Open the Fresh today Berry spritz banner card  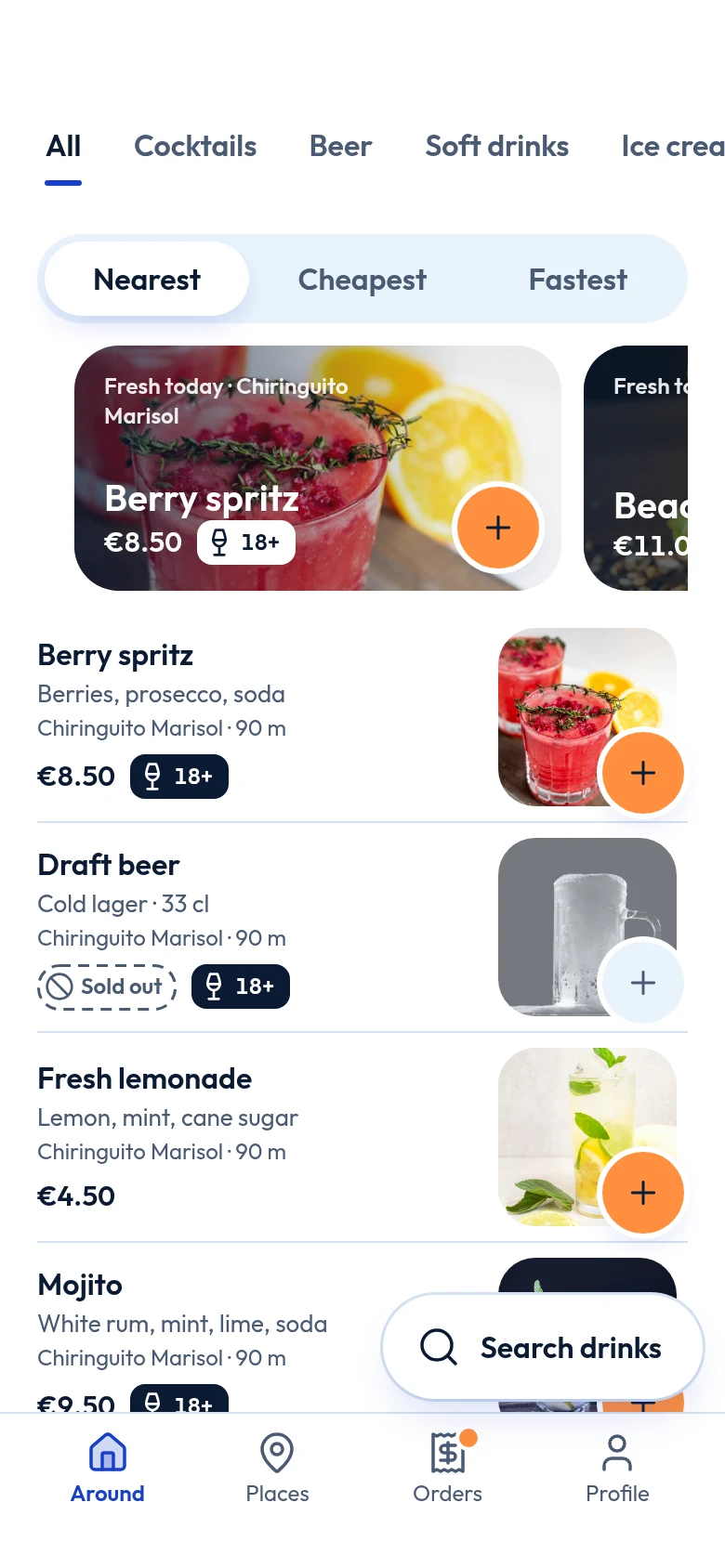click(x=318, y=468)
